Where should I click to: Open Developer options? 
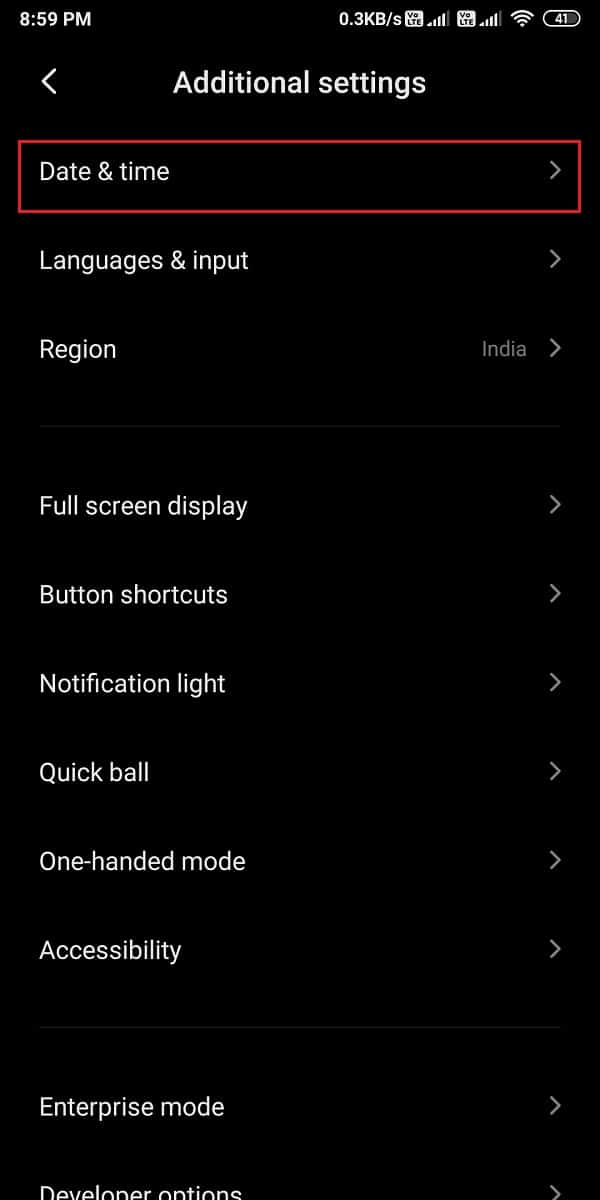coord(300,1190)
